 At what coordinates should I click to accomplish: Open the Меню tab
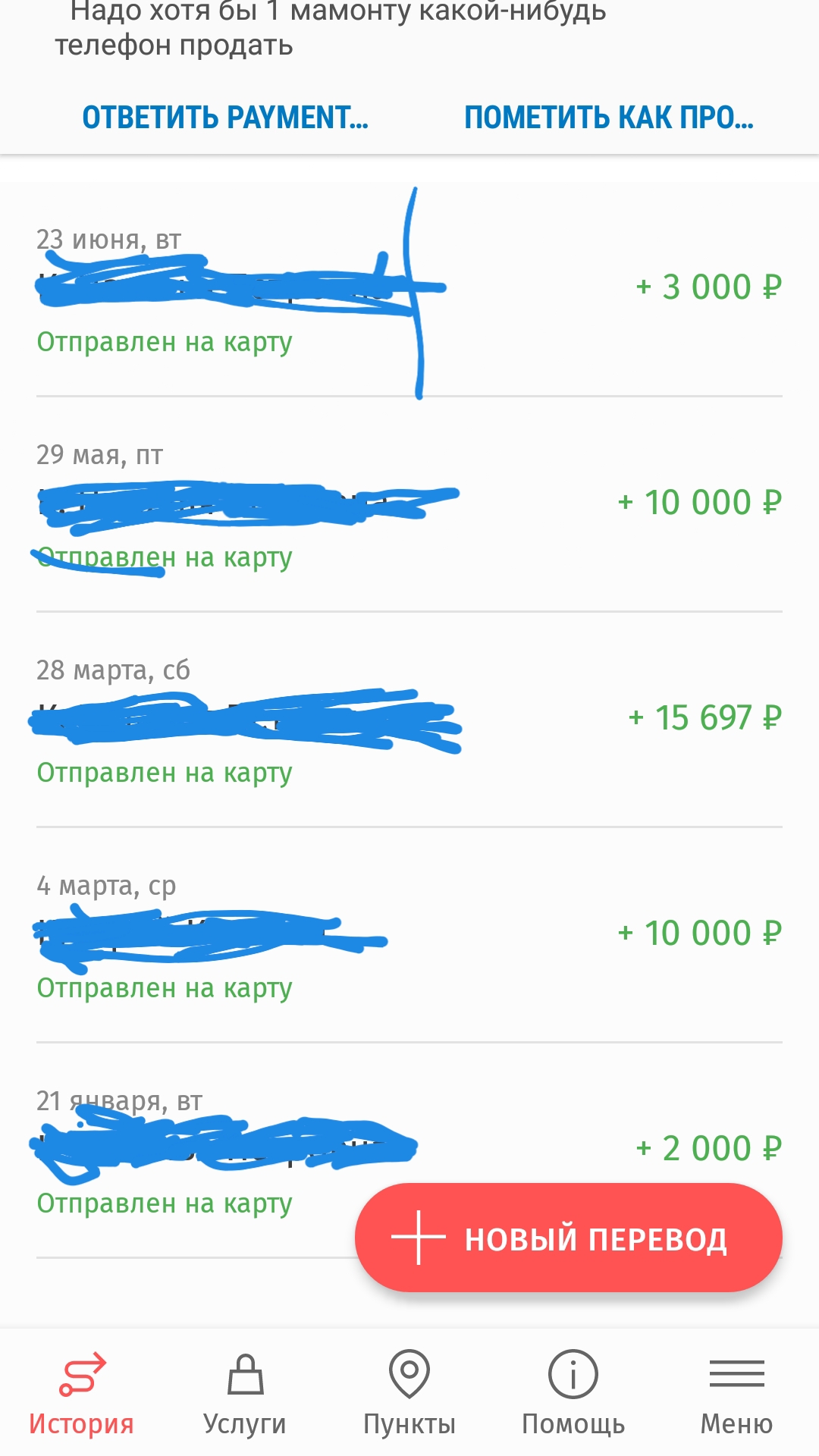pos(736,1394)
